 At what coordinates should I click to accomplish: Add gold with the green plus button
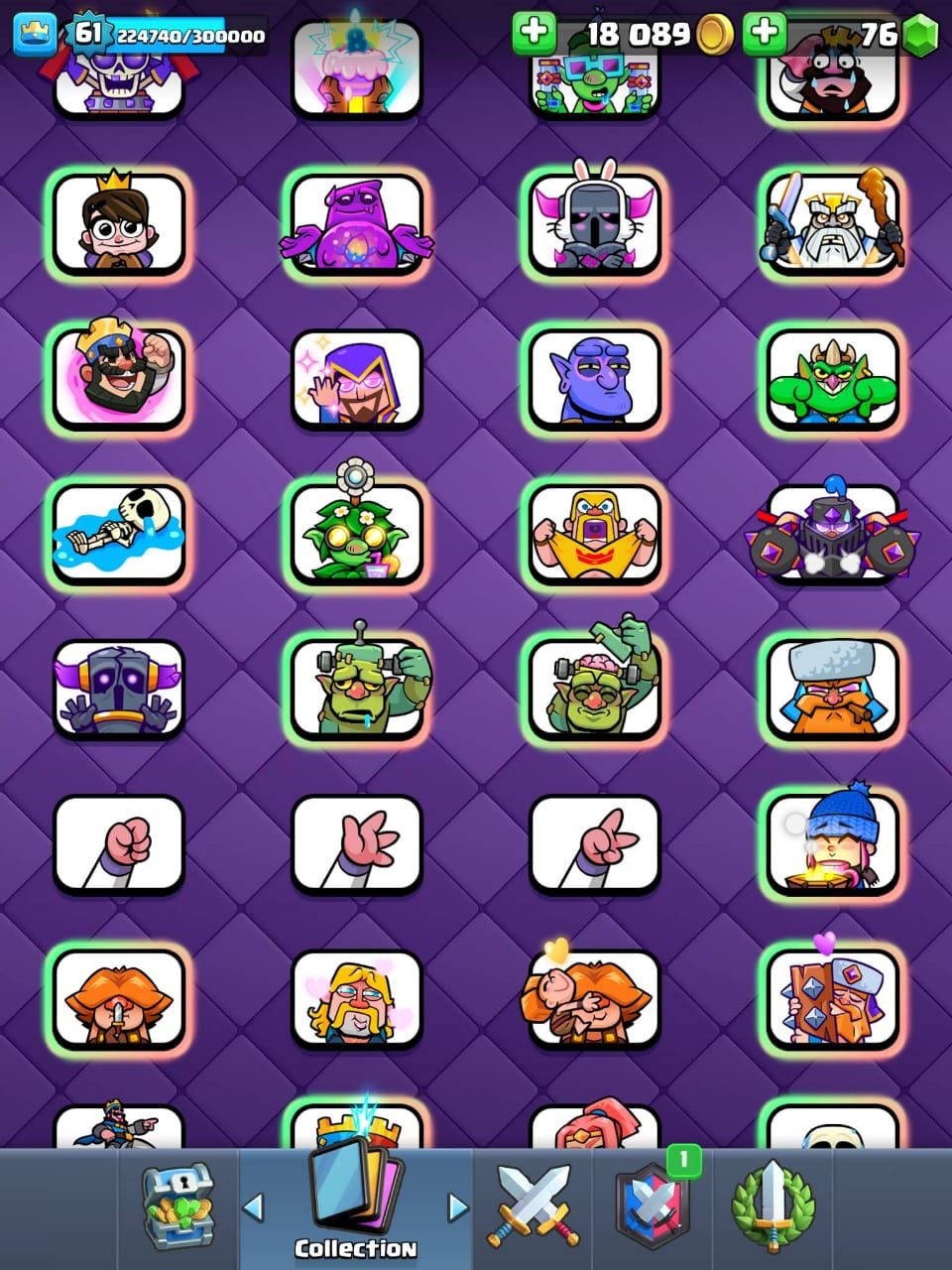point(534,34)
